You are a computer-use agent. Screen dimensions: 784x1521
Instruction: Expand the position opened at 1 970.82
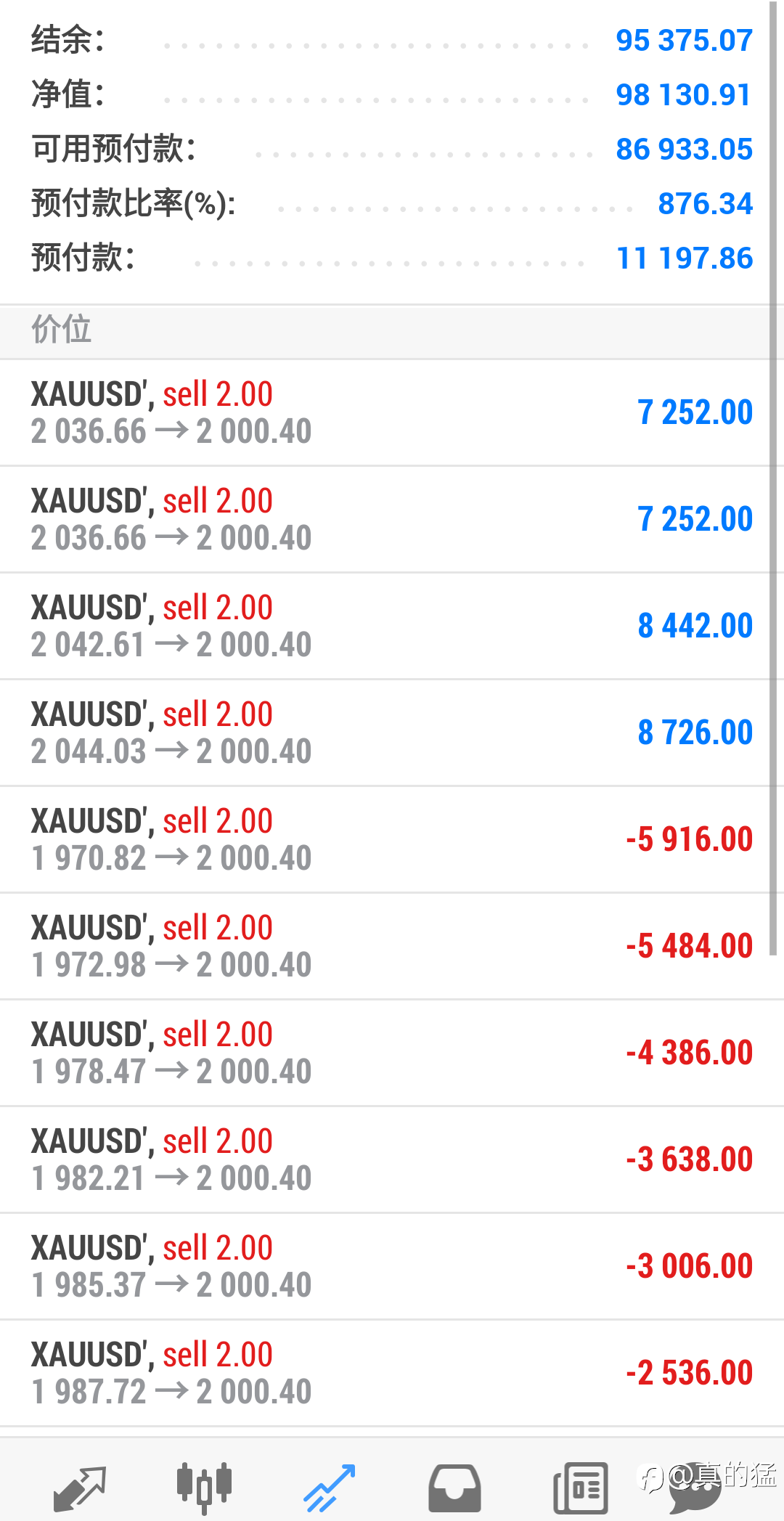[x=392, y=840]
